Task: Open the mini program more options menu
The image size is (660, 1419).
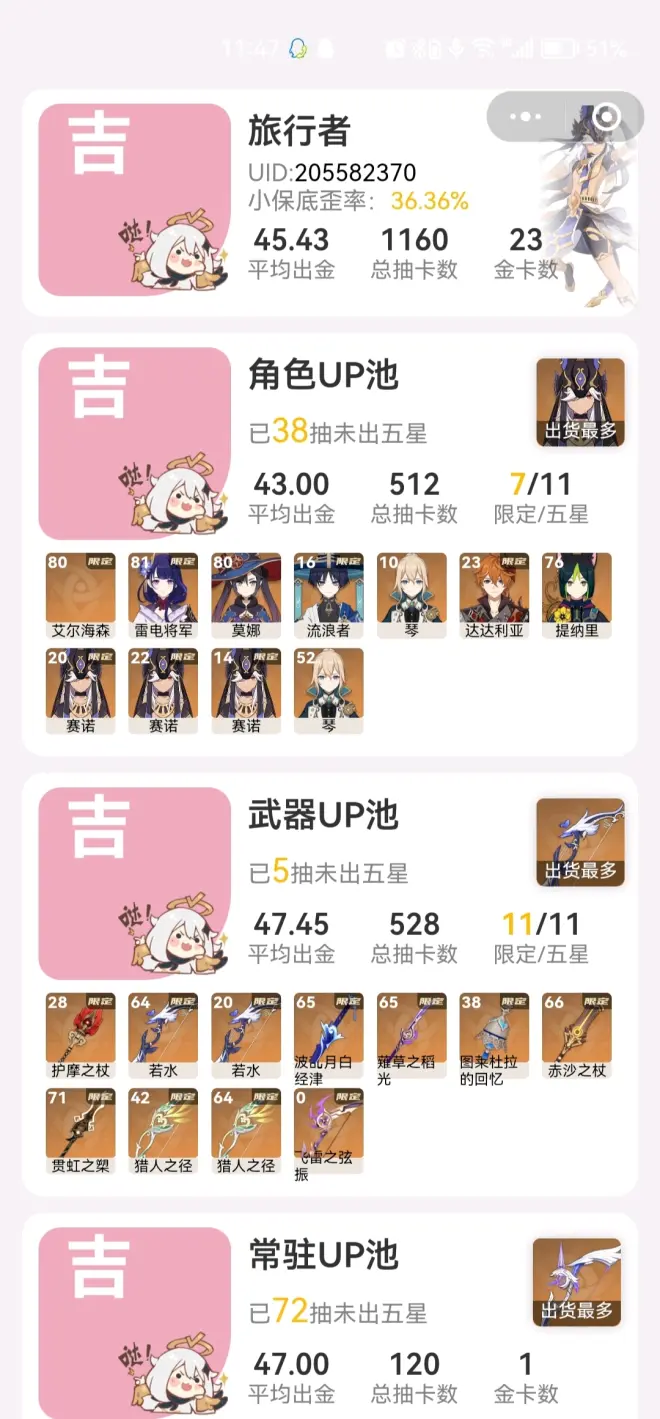Action: click(525, 117)
